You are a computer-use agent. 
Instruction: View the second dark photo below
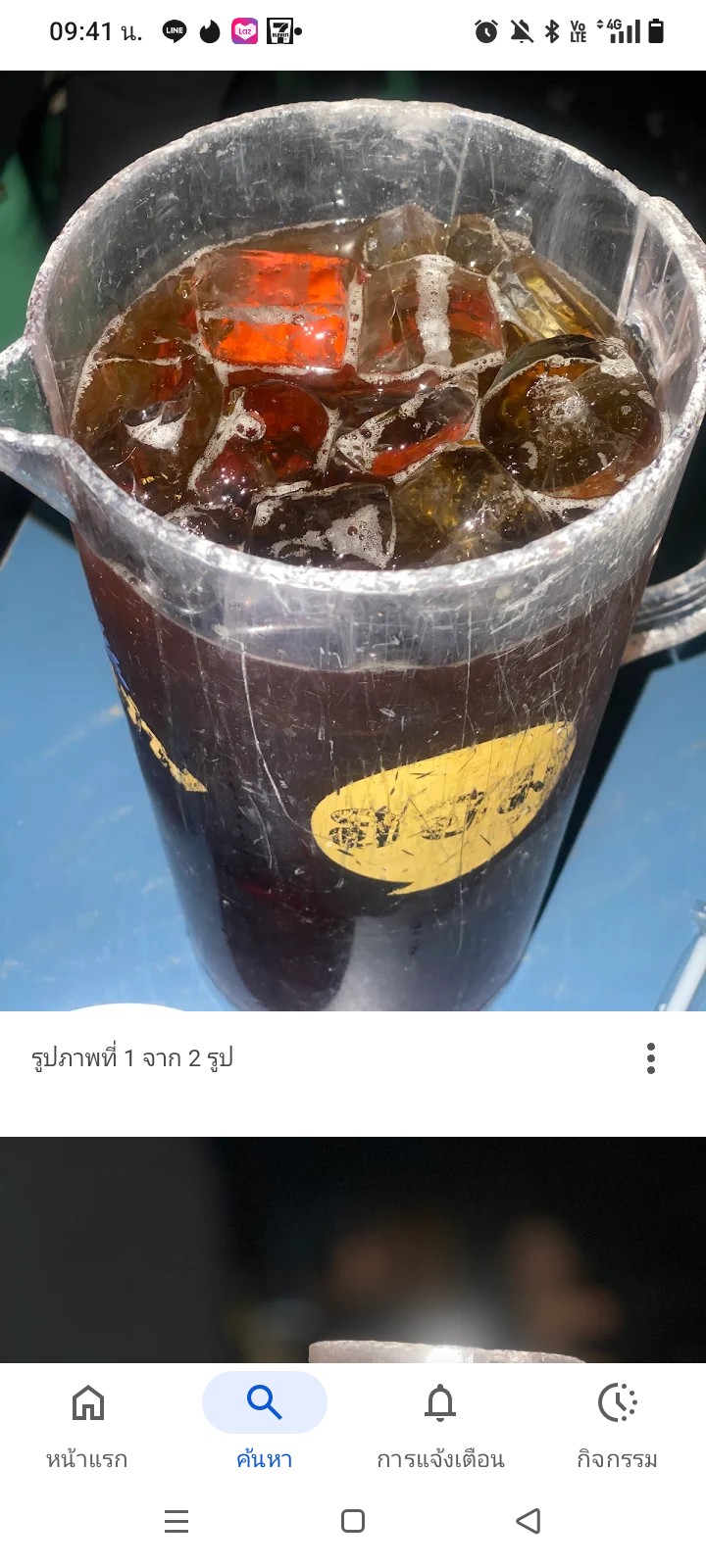point(353,1249)
